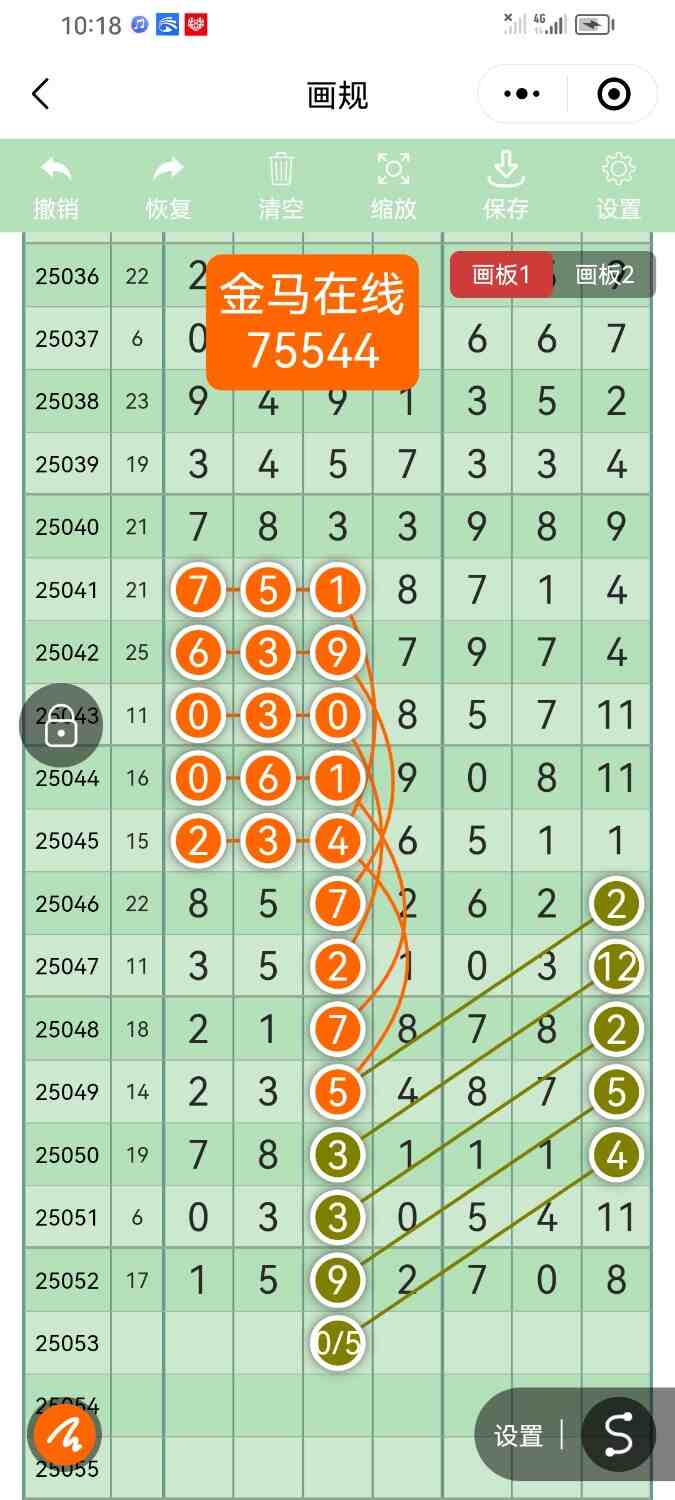The height and width of the screenshot is (1500, 675).
Task: Toggle the floating lock button
Action: point(61,728)
